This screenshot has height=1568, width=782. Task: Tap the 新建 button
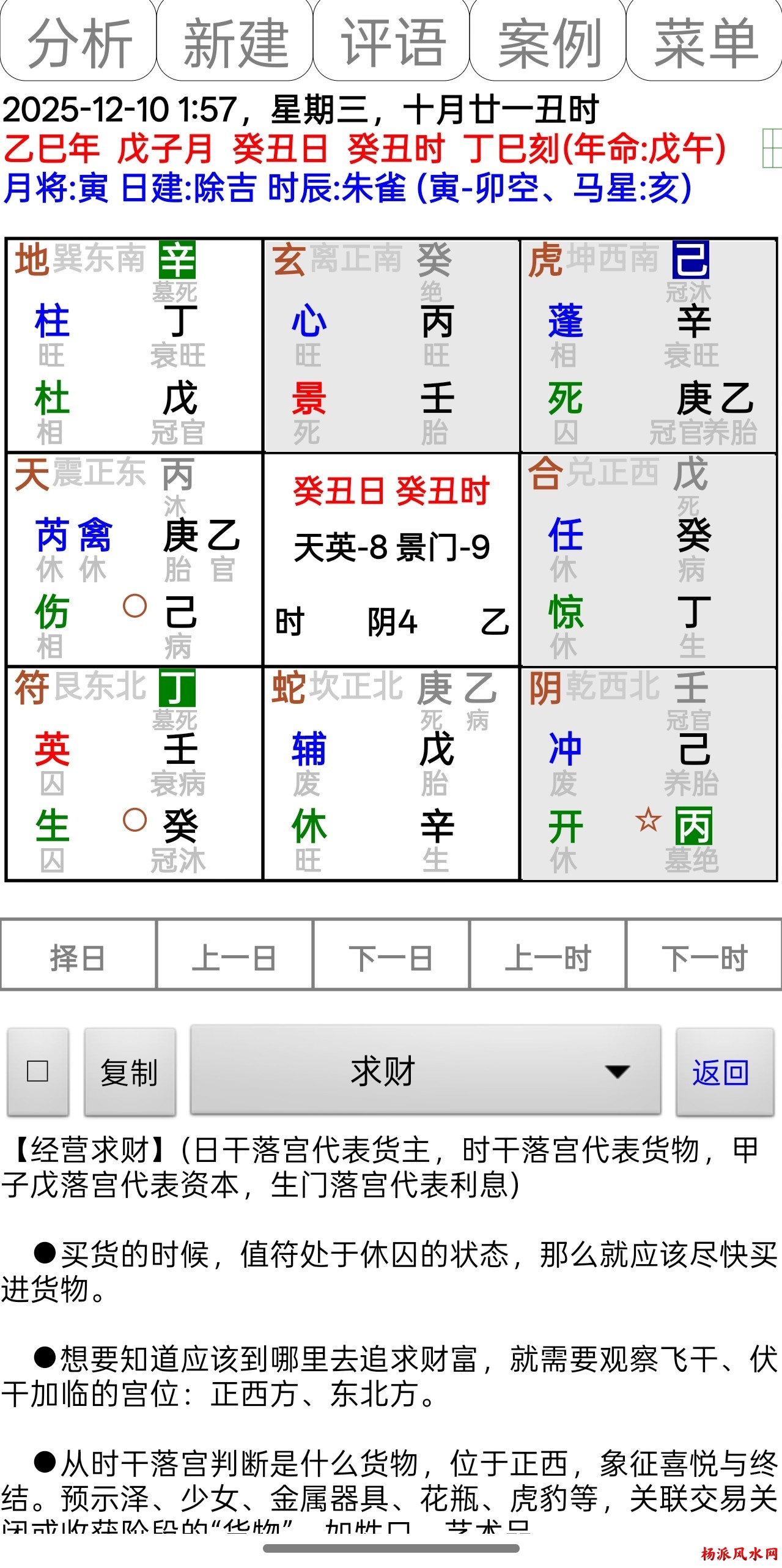point(235,42)
